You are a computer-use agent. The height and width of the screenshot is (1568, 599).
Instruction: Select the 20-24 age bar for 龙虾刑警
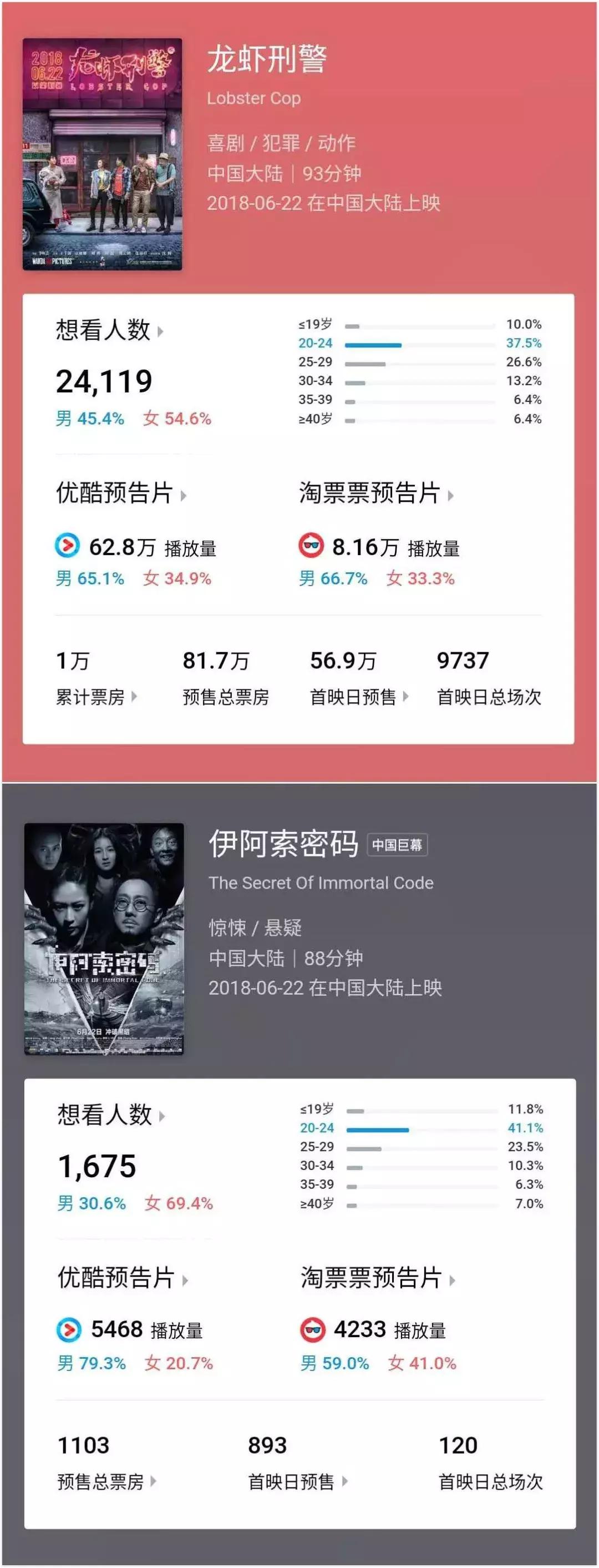[374, 344]
